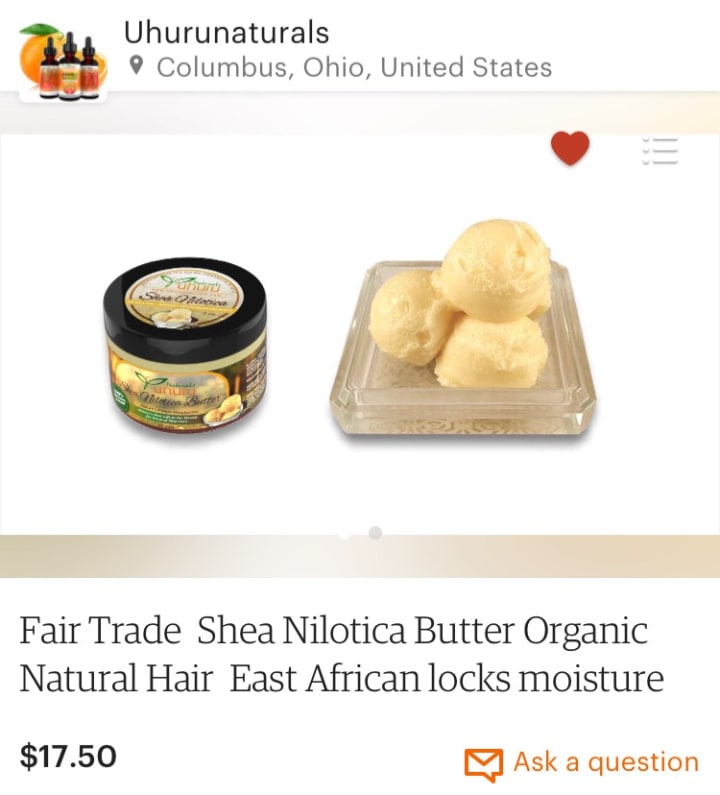Open the Uhurunaturals shop page
Viewport: 720px width, 795px height.
point(226,33)
